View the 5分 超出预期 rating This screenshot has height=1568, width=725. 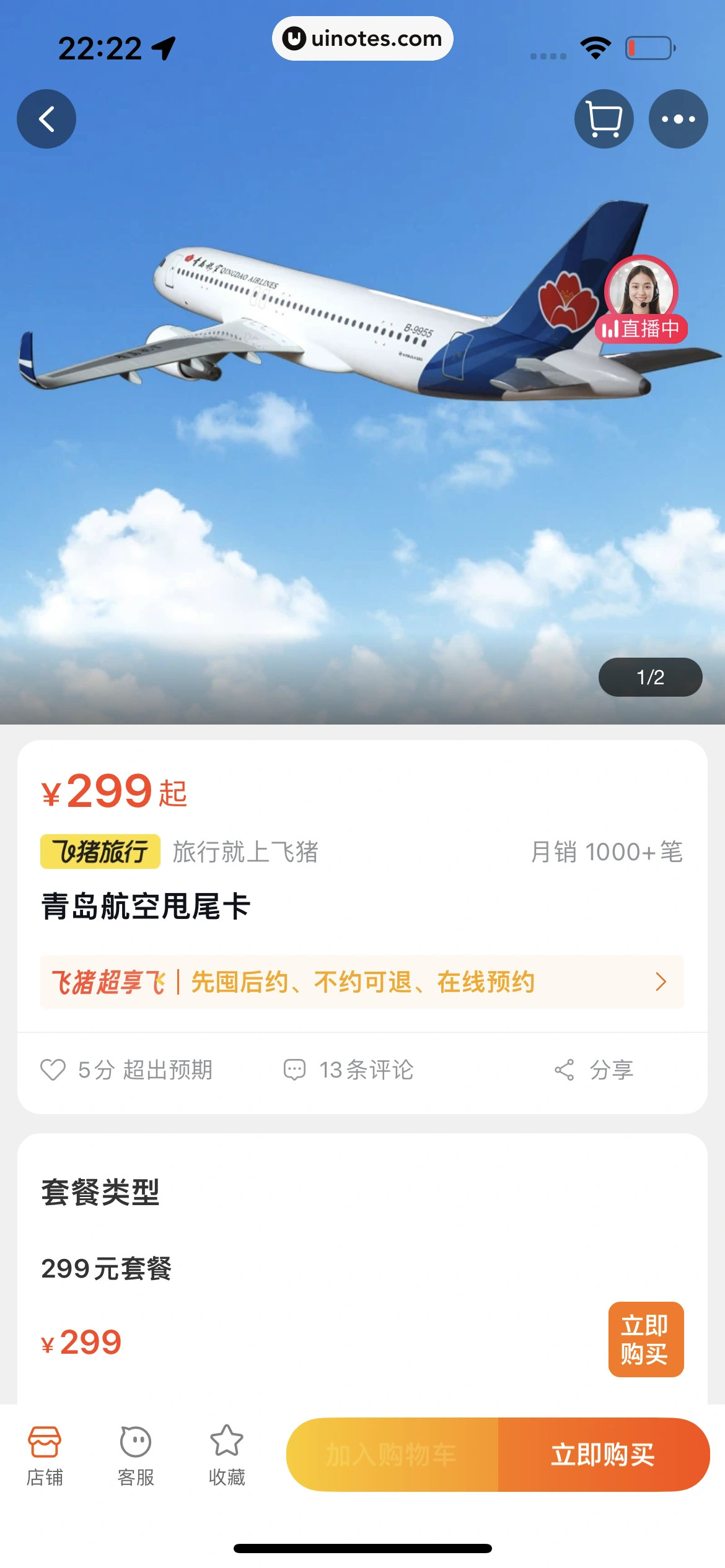tap(127, 1069)
